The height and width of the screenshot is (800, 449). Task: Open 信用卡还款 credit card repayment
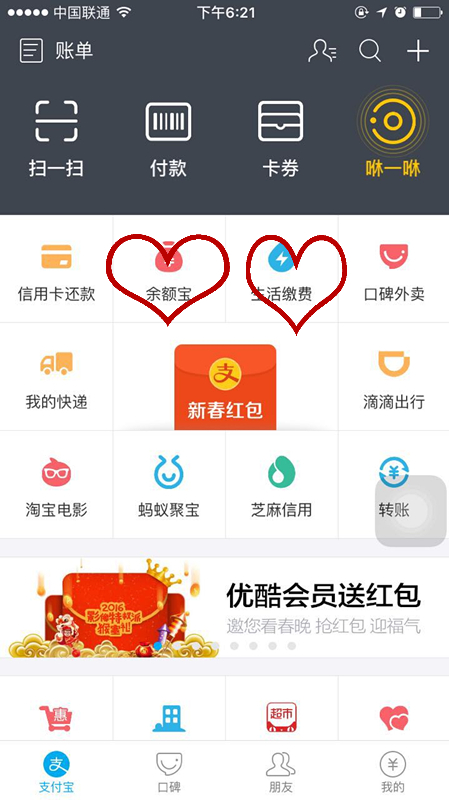[x=56, y=269]
